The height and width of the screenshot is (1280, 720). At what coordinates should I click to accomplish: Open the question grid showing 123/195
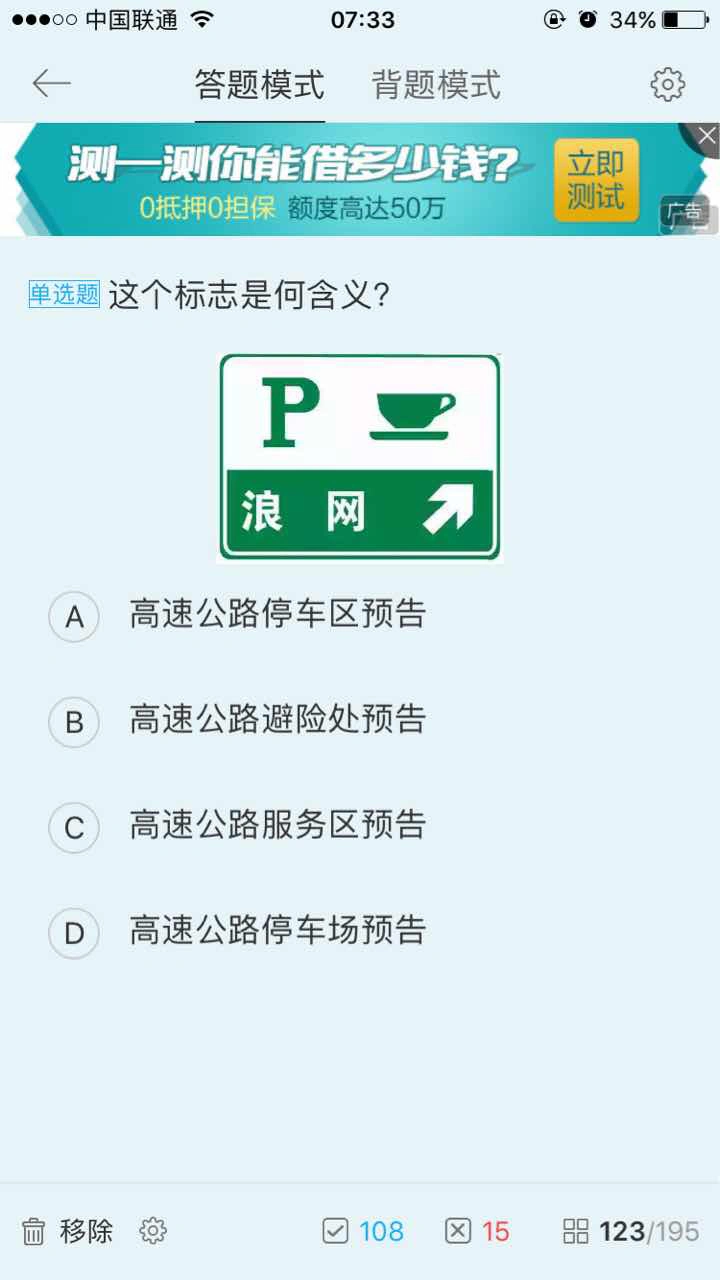(630, 1231)
